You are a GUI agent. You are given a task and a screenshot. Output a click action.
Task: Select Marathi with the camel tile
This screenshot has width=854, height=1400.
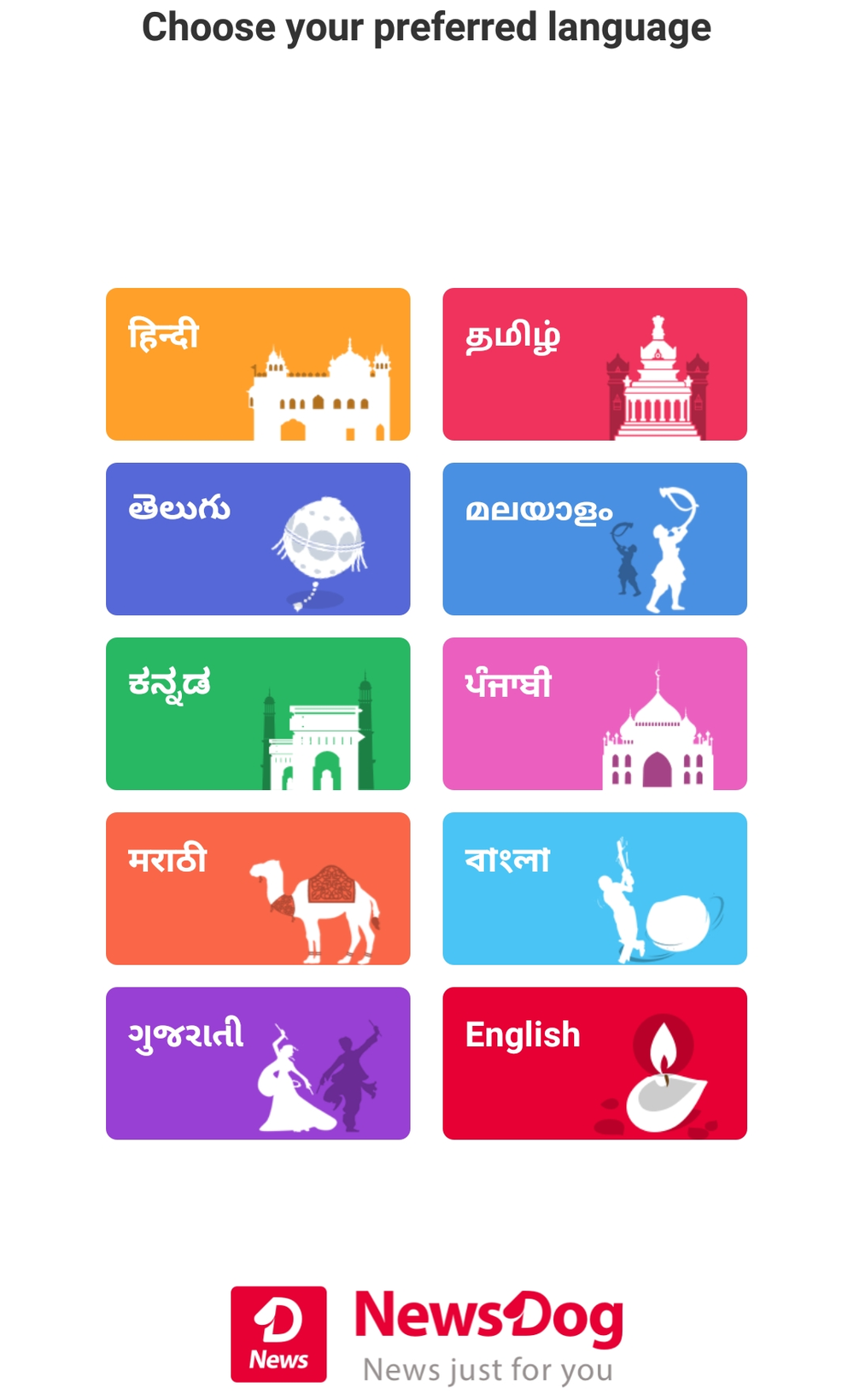click(x=258, y=888)
